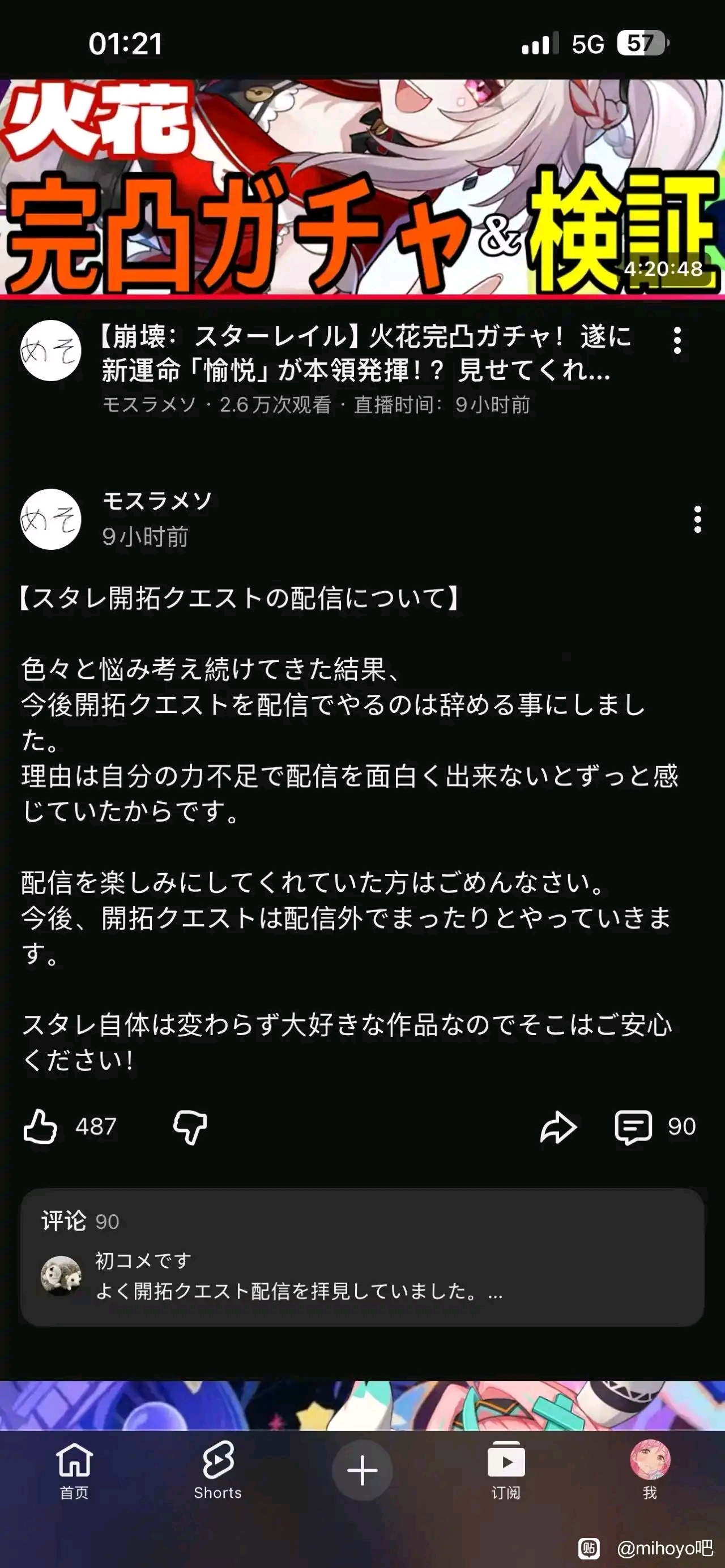Screen dimensions: 725x1568
Task: Go to the 首页 tab
Action: [74, 1469]
